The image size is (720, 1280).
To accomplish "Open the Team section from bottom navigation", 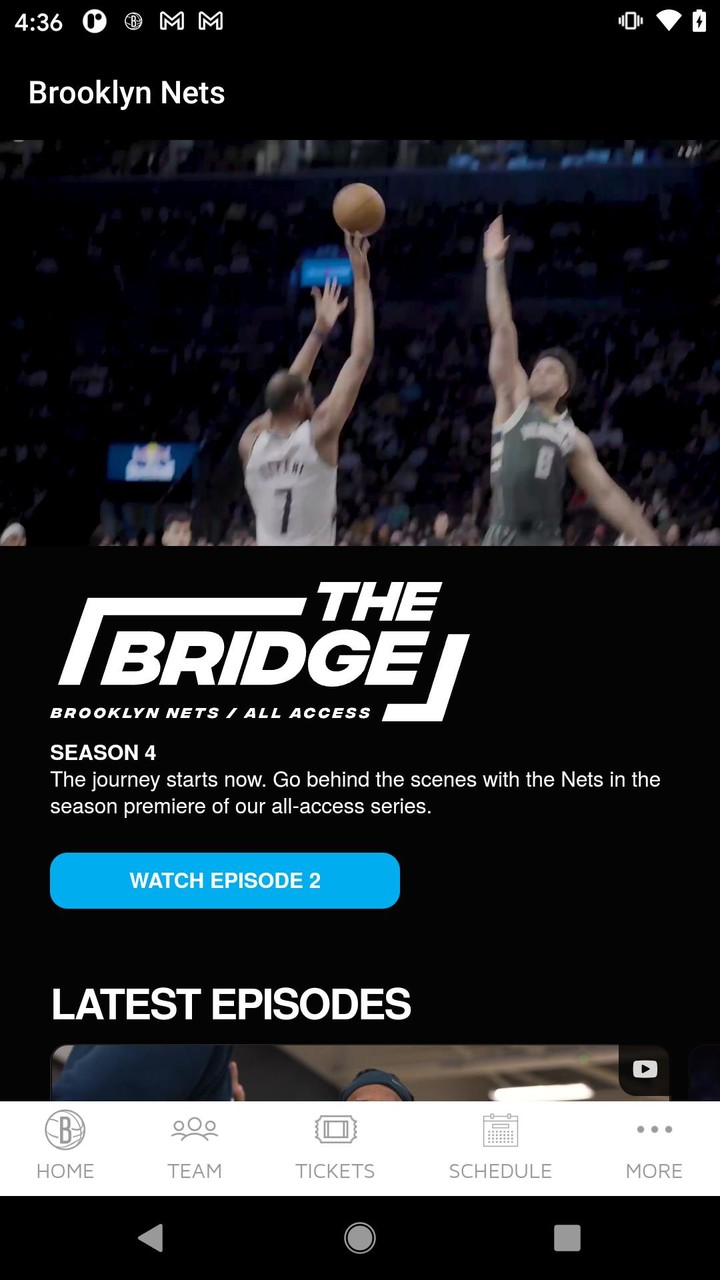I will click(x=194, y=1145).
